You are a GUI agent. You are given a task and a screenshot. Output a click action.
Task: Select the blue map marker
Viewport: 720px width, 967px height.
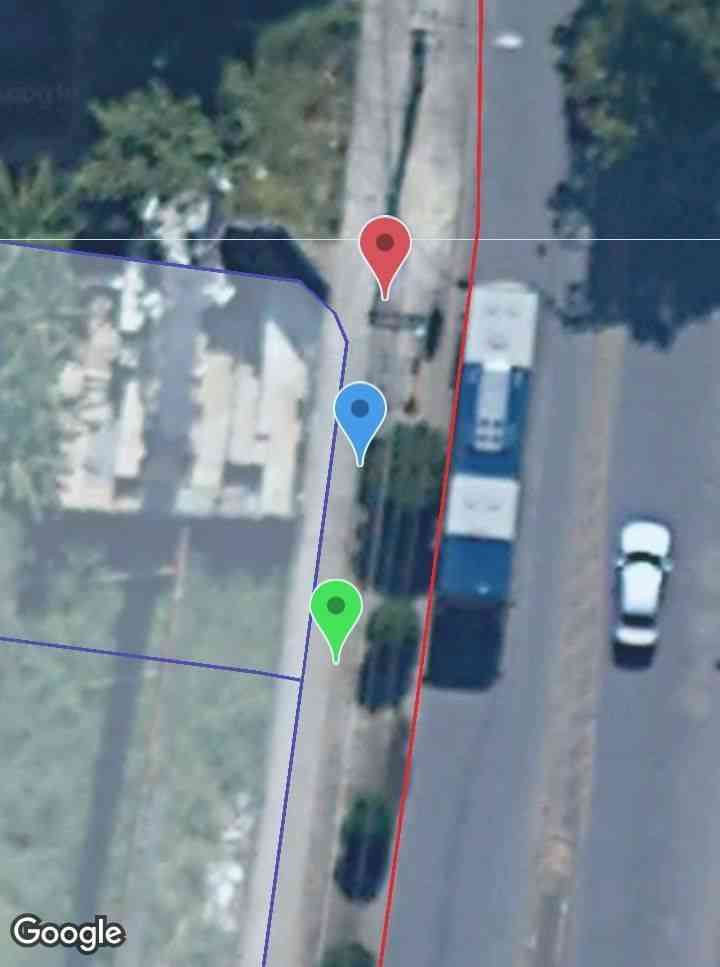(x=360, y=414)
